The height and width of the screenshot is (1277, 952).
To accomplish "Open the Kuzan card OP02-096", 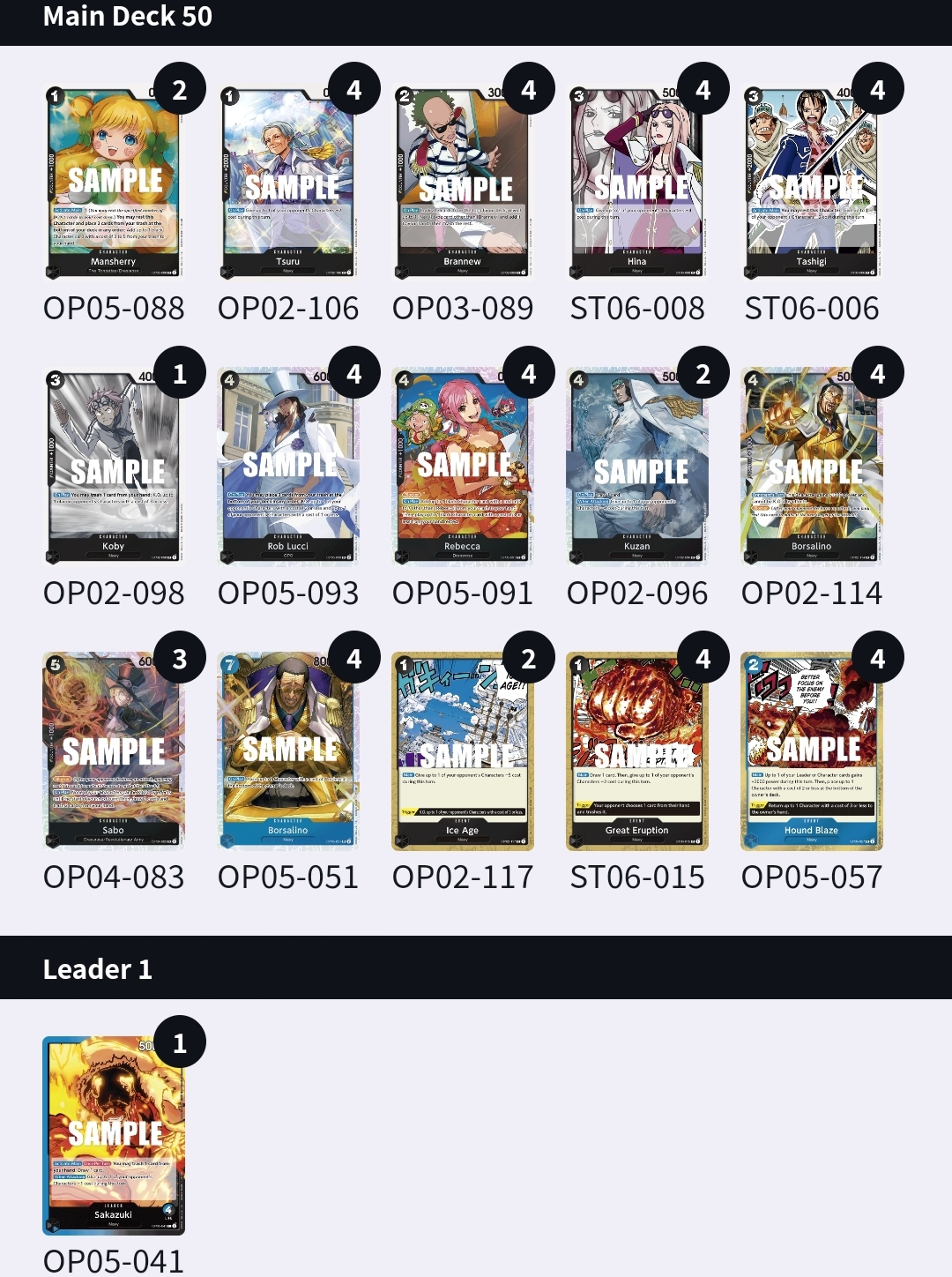I will [x=637, y=467].
